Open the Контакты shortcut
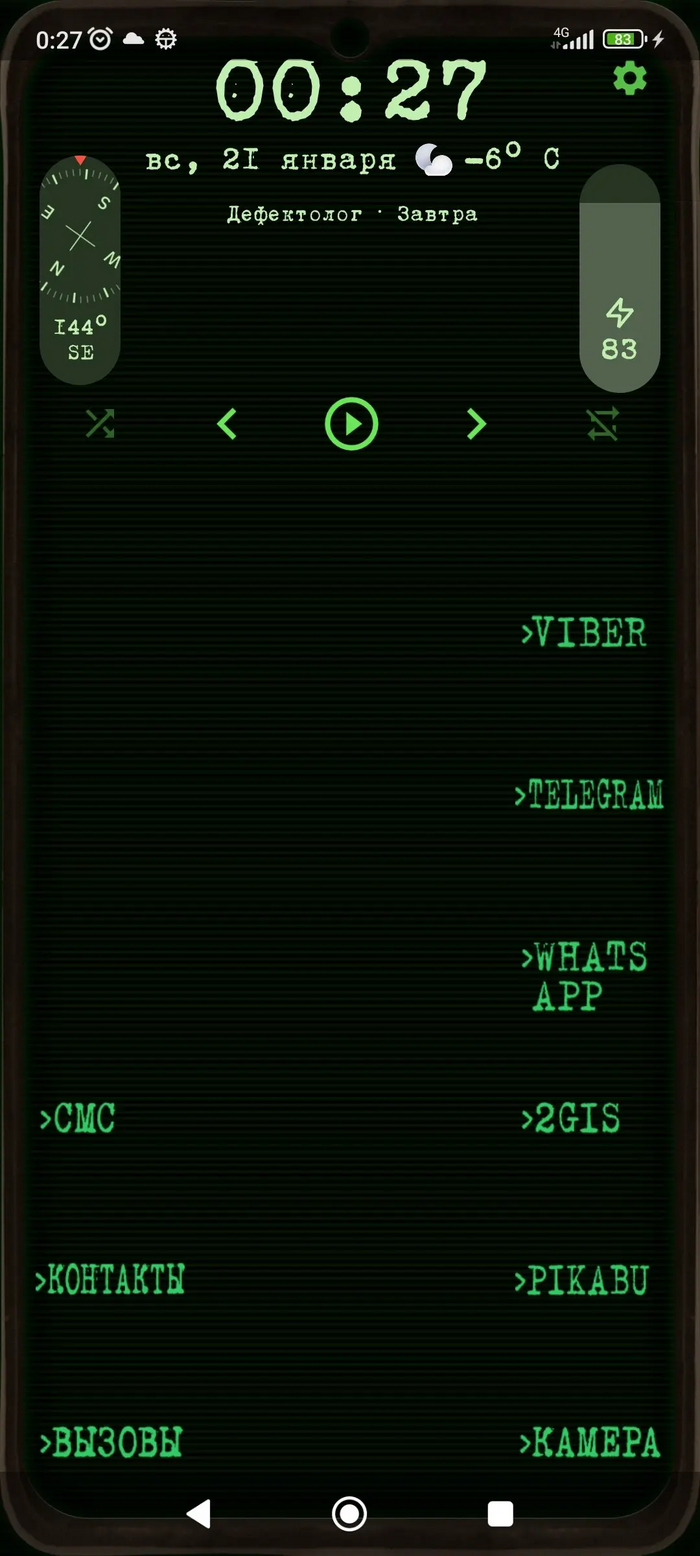Image resolution: width=700 pixels, height=1556 pixels. coord(110,1281)
